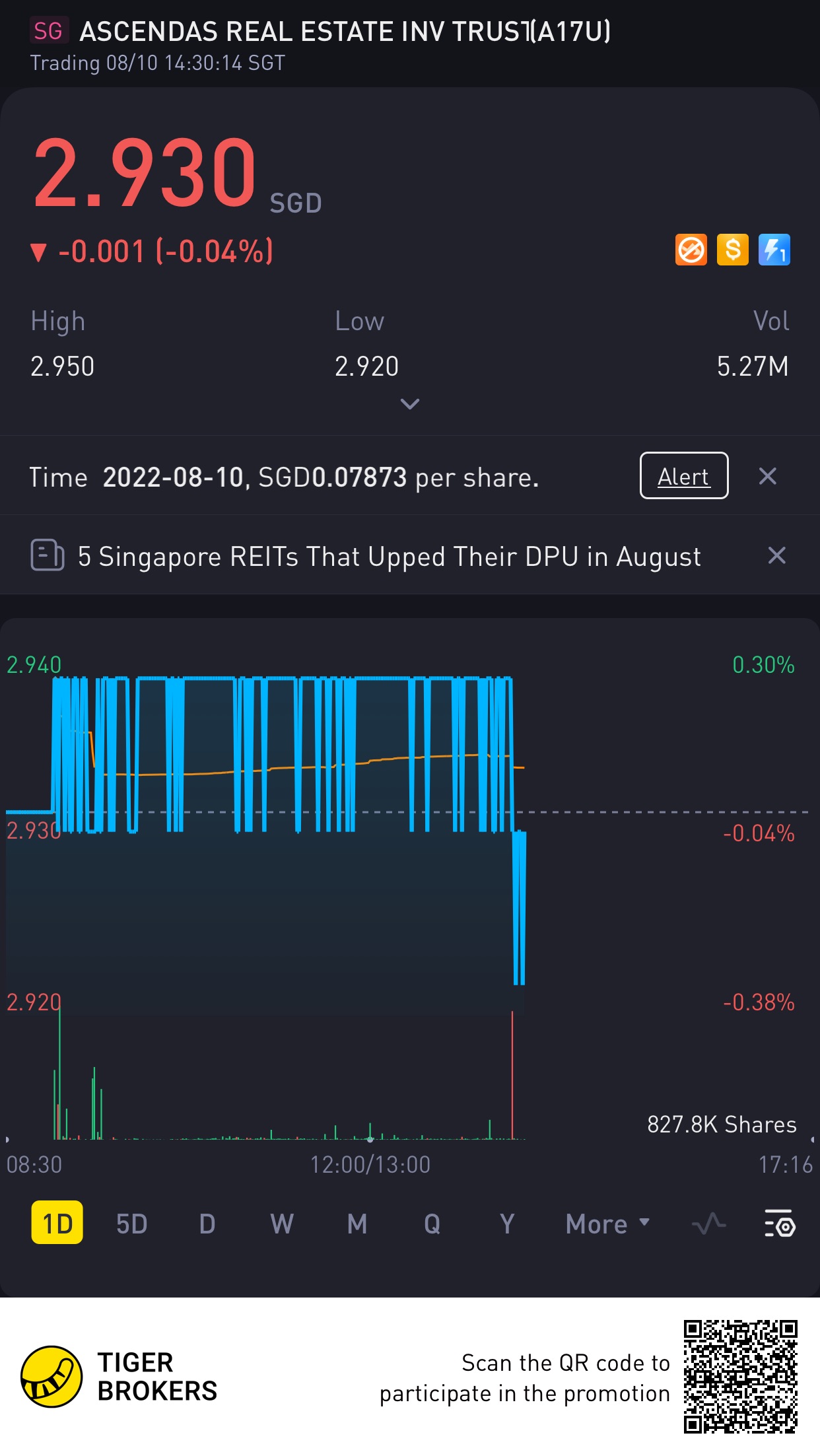Screen dimensions: 820x1456
Task: Show the daily D chart
Action: point(207,1224)
